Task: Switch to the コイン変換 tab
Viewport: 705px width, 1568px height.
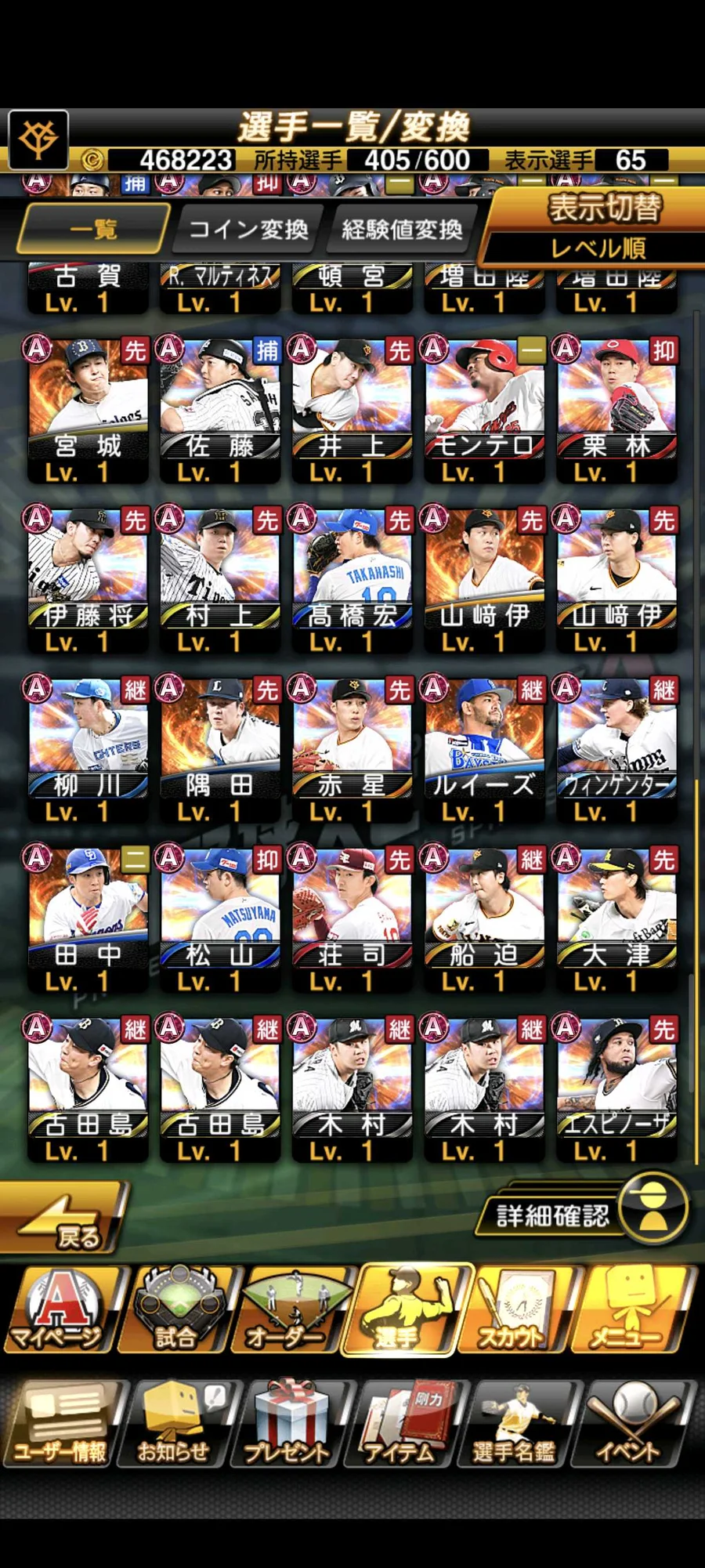Action: (x=248, y=230)
